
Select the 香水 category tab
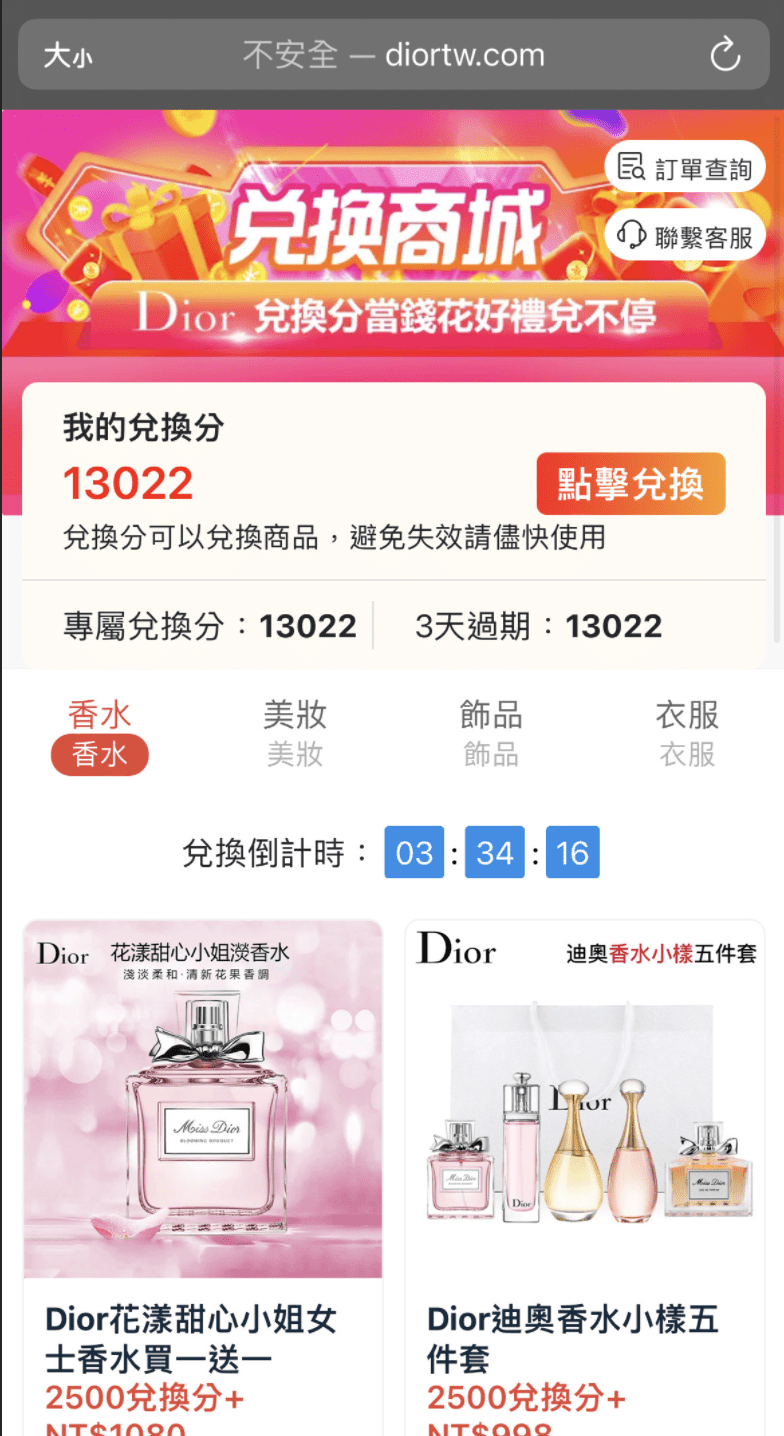click(x=100, y=734)
